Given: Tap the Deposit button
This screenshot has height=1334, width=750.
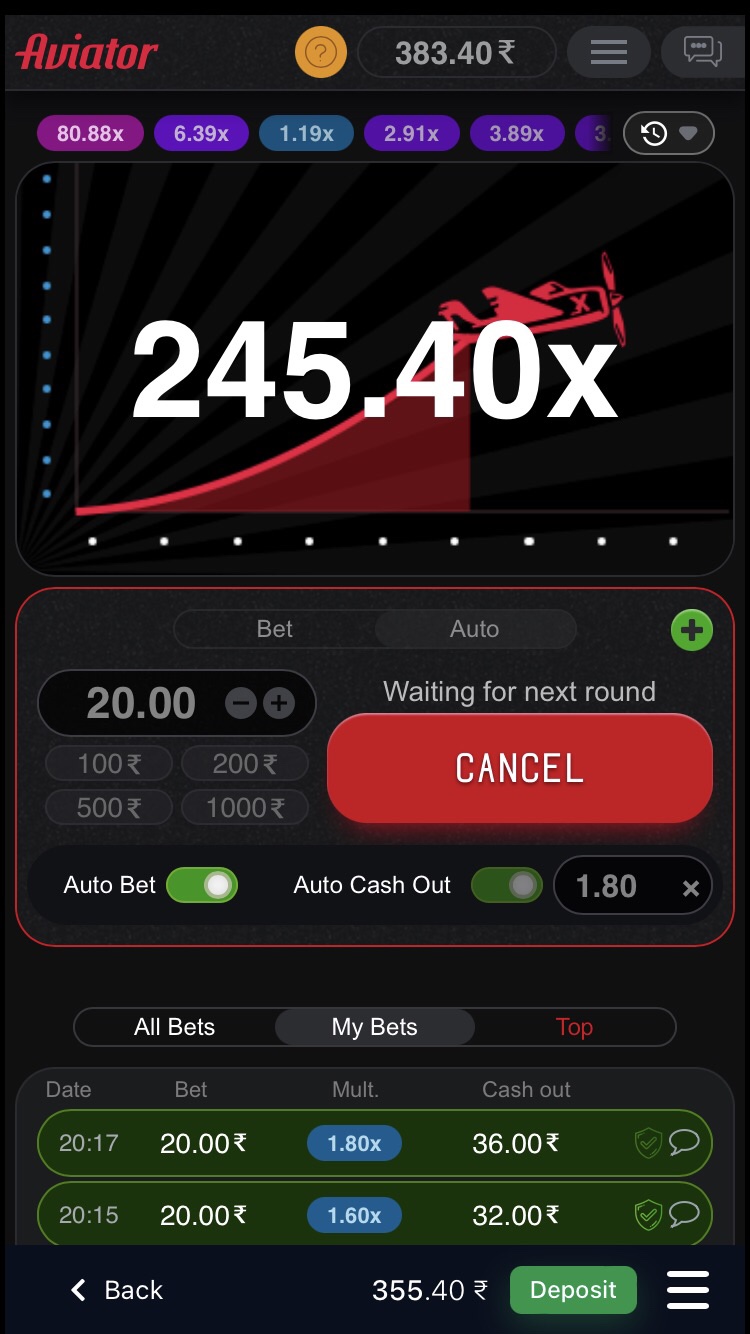Looking at the screenshot, I should (573, 1290).
